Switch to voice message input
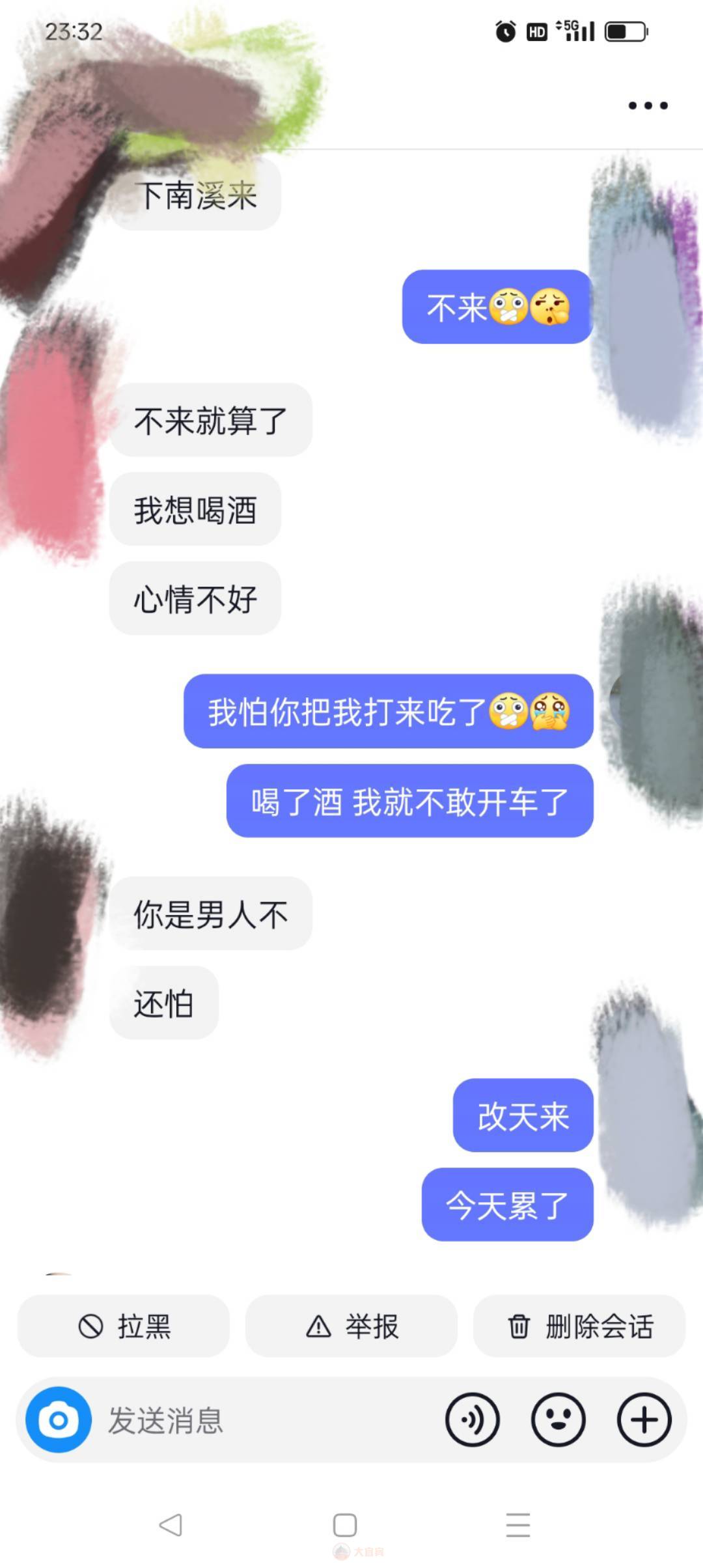The height and width of the screenshot is (1568, 703). click(472, 1420)
